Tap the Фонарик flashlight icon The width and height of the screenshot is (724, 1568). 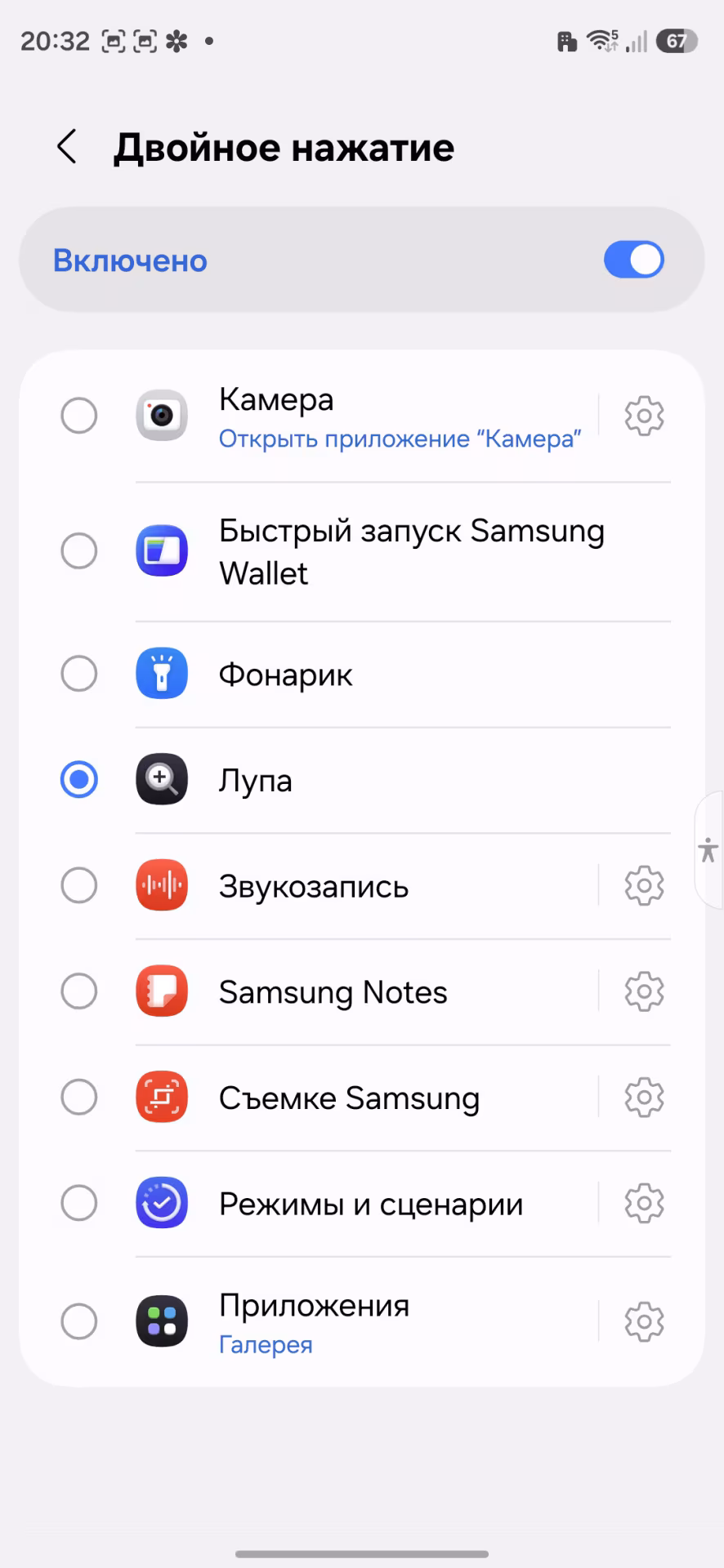point(162,673)
